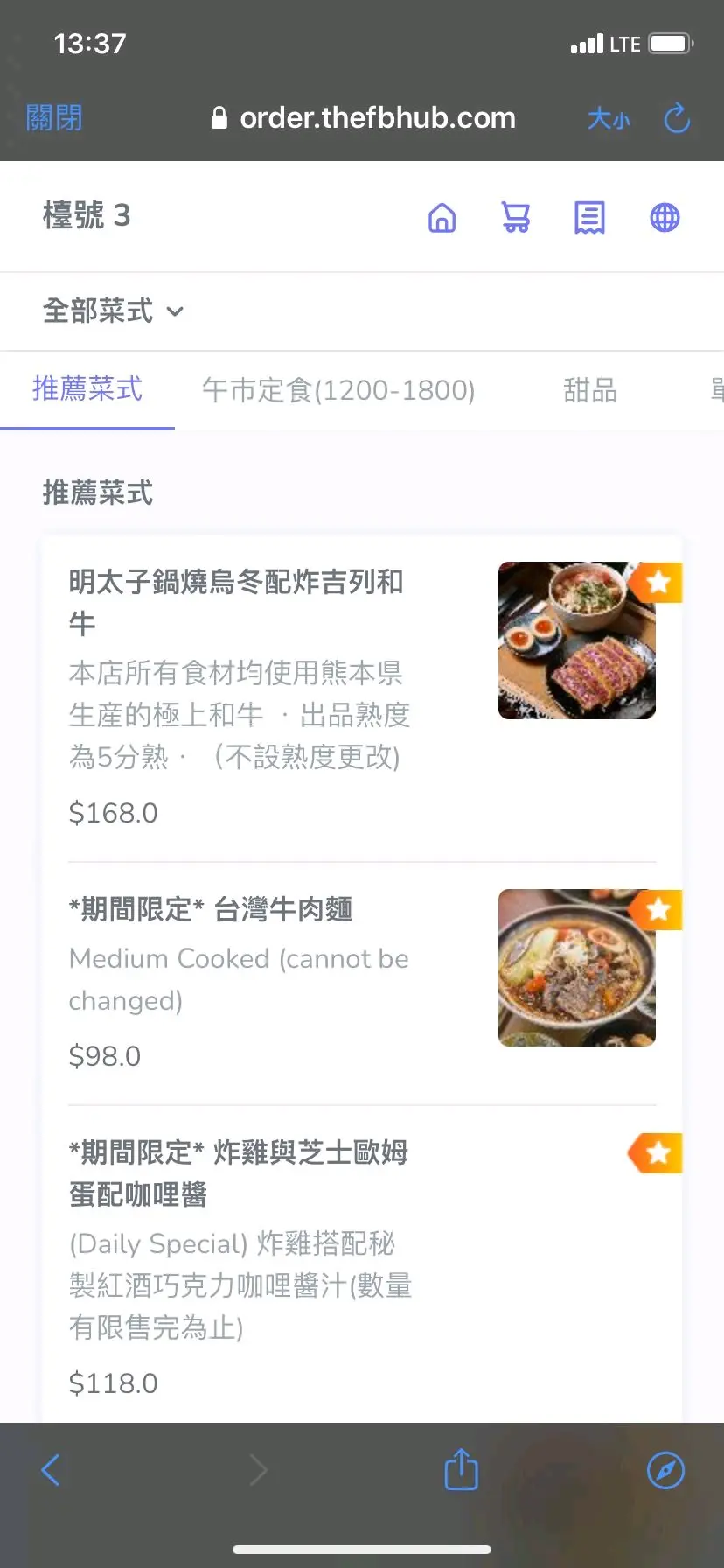Expand the 全部菜式 dropdown
The width and height of the screenshot is (724, 1568).
[x=114, y=311]
